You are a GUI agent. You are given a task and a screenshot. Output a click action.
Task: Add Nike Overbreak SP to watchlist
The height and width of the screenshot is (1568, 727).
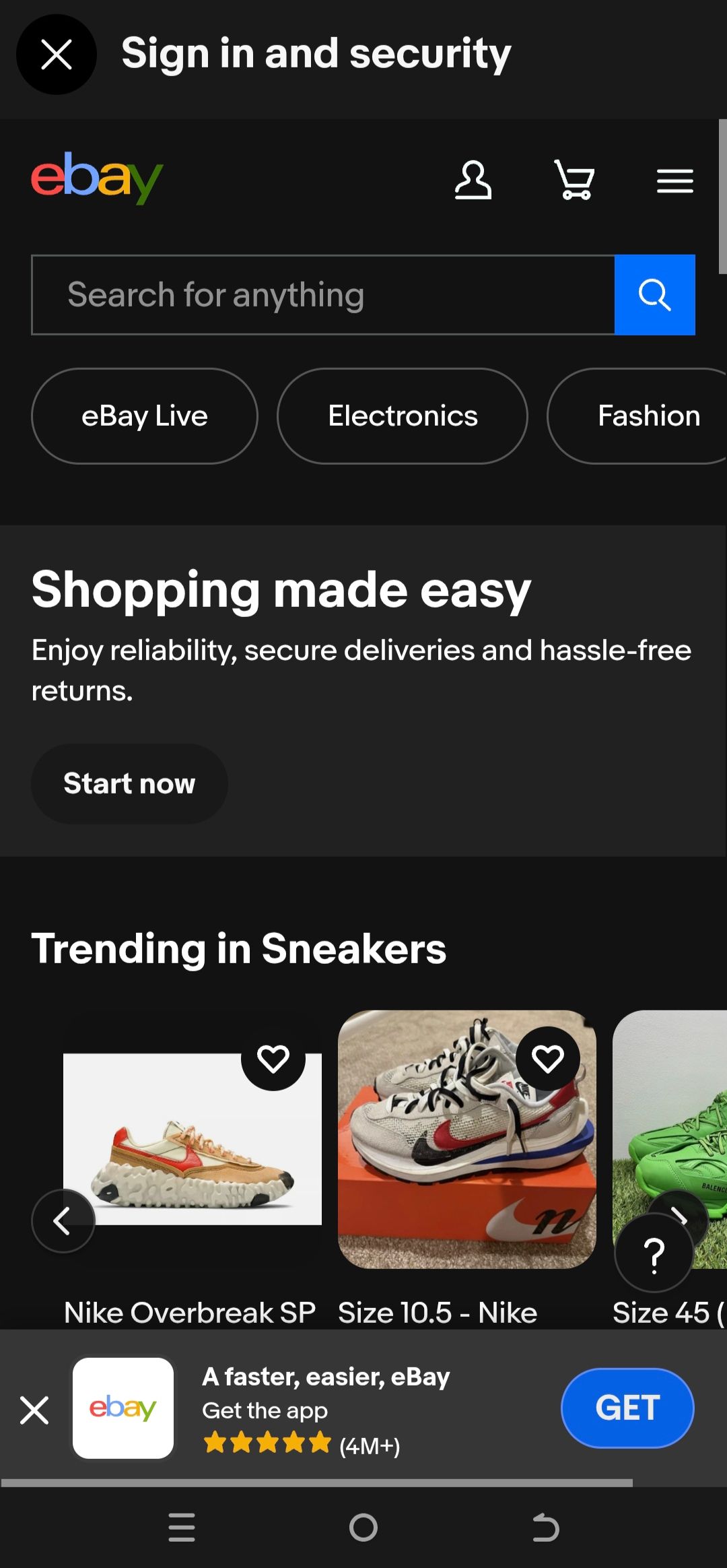click(273, 1059)
